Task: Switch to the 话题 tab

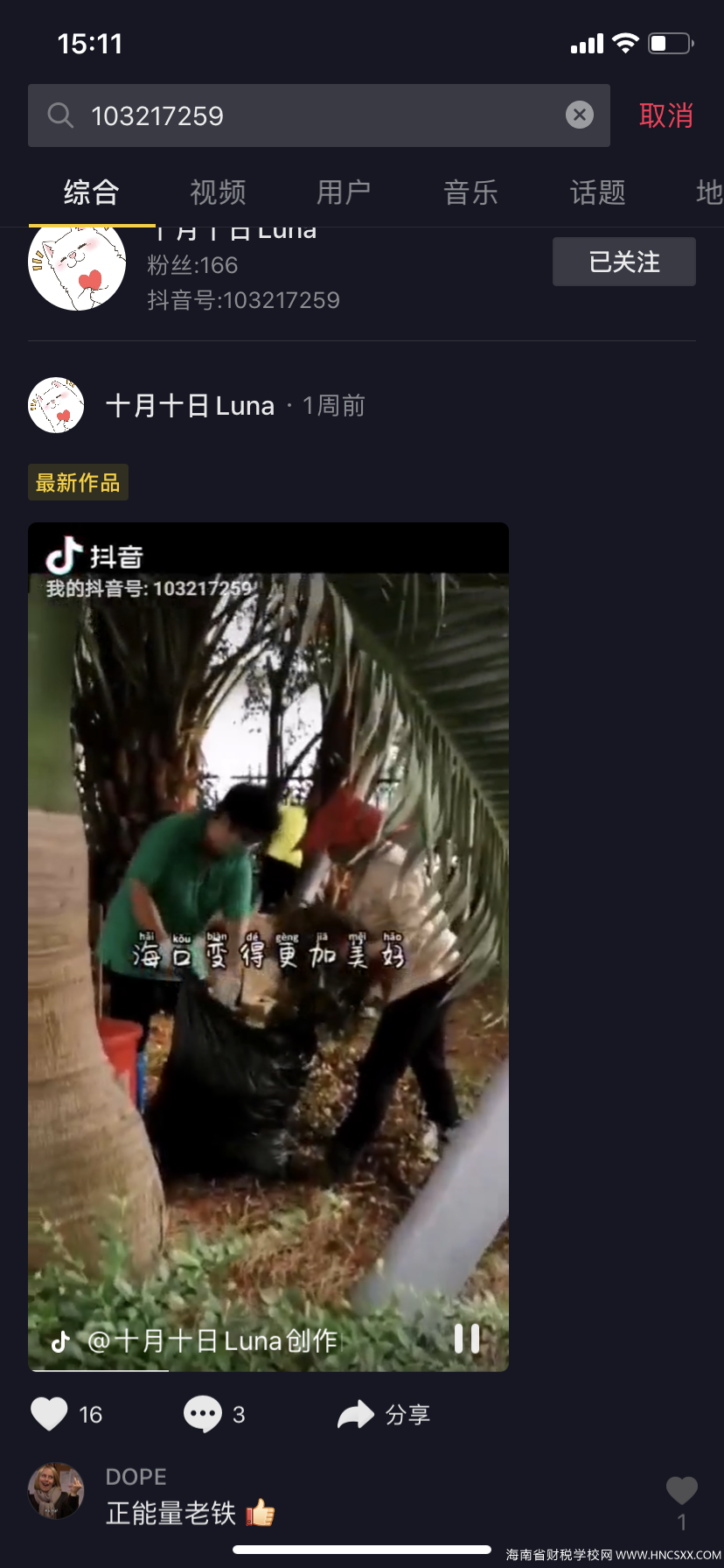Action: pyautogui.click(x=597, y=192)
